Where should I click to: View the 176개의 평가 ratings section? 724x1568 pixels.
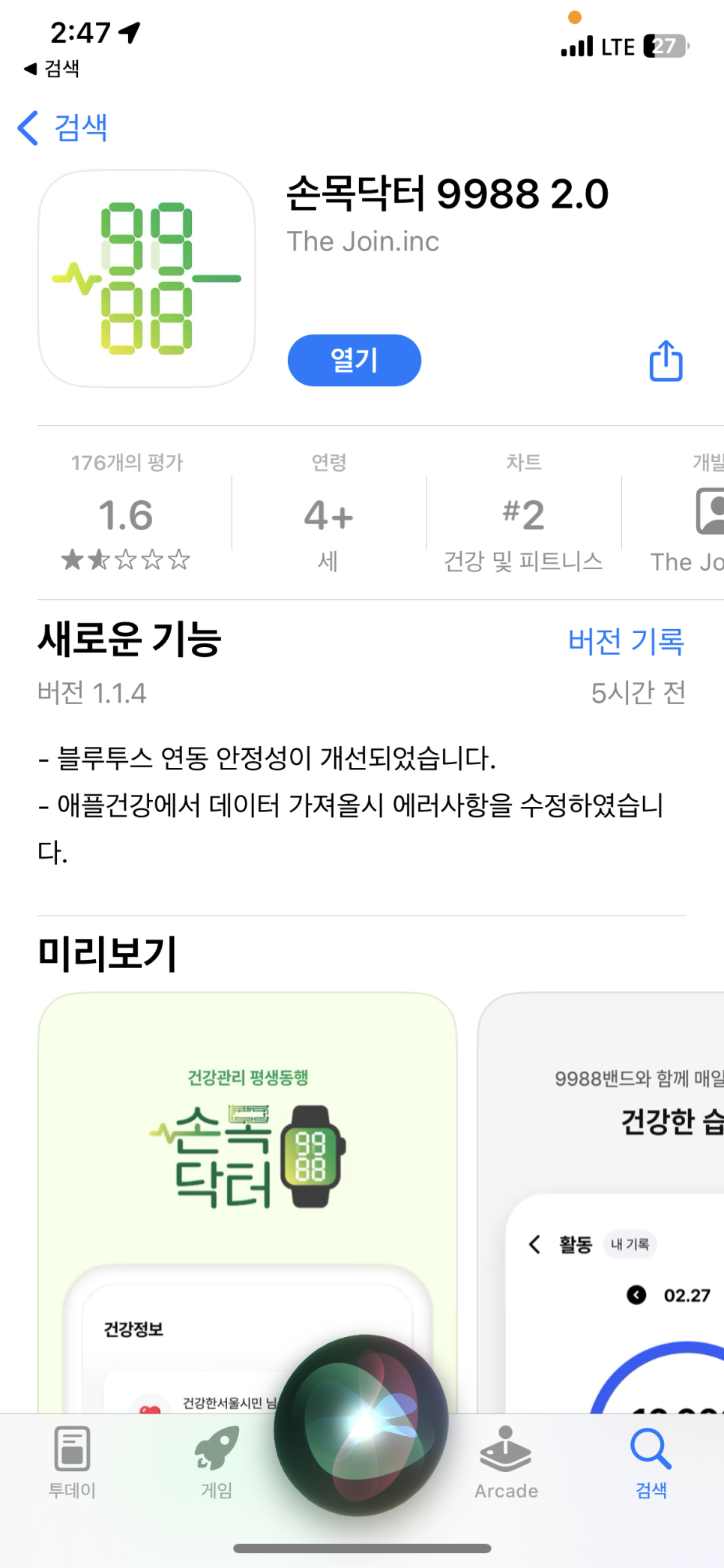point(127,514)
